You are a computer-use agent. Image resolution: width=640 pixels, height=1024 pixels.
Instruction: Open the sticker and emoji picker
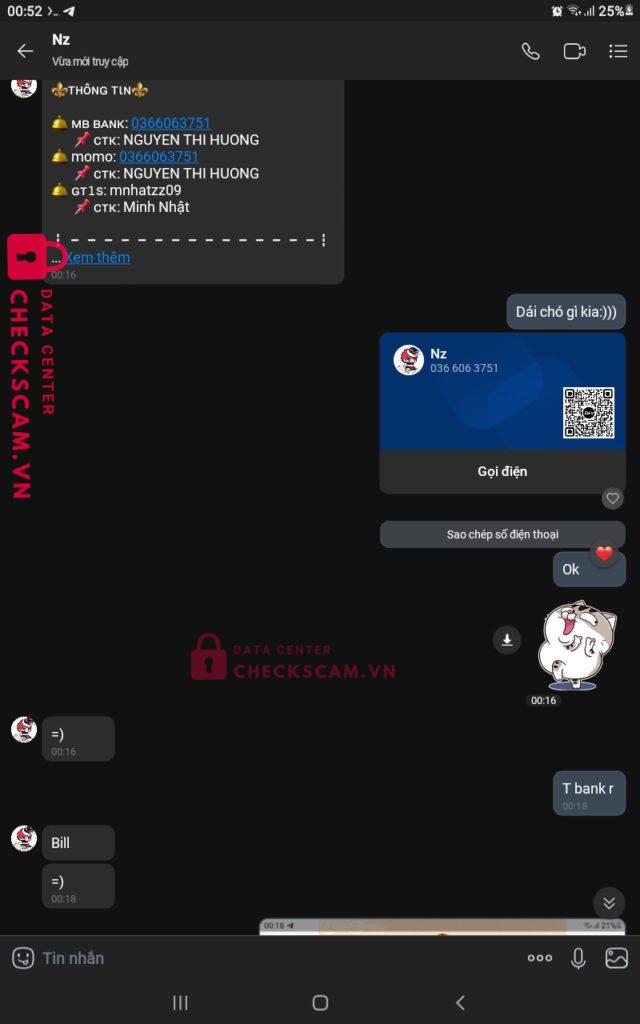click(23, 958)
